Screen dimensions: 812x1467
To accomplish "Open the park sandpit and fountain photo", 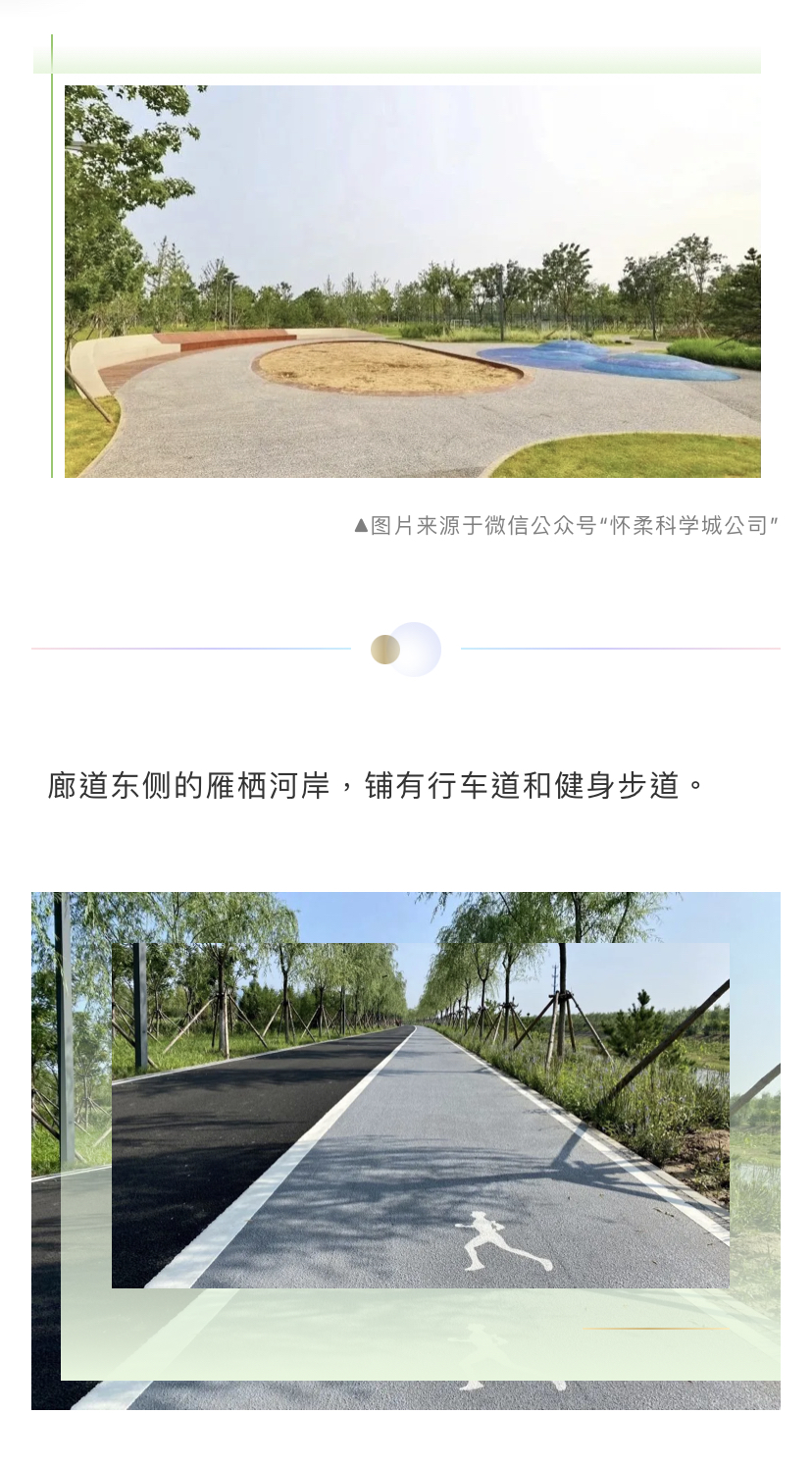I will [x=412, y=282].
